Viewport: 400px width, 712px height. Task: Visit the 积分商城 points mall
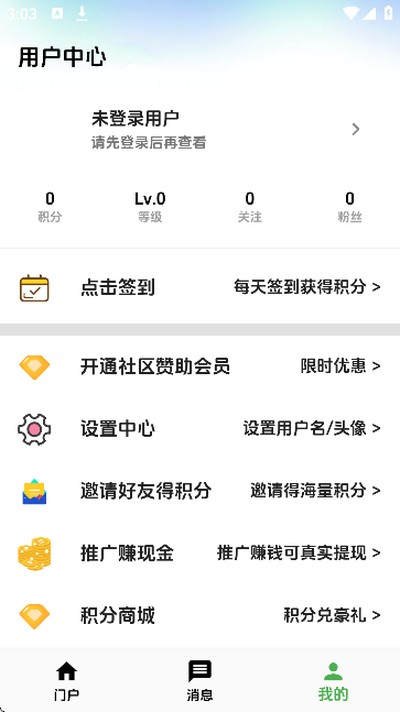coord(200,615)
